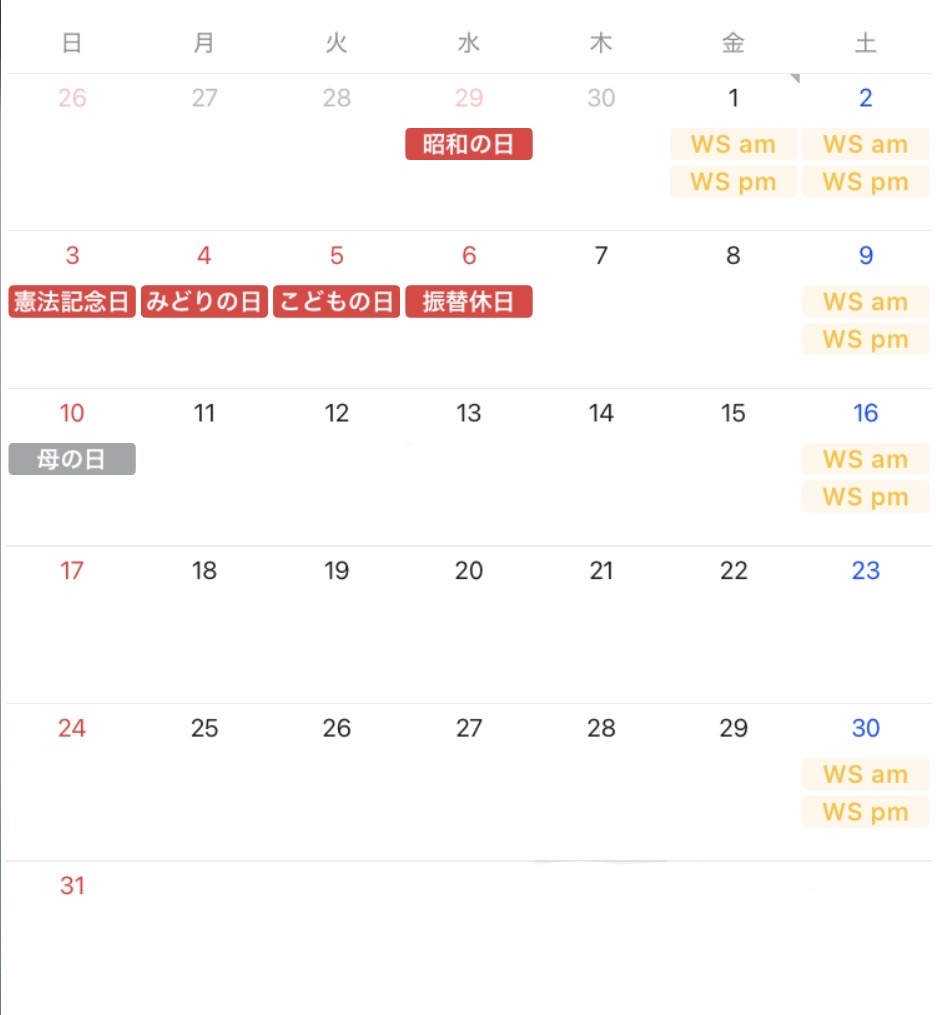
Task: Select Sunday the 31st
Action: 72,886
